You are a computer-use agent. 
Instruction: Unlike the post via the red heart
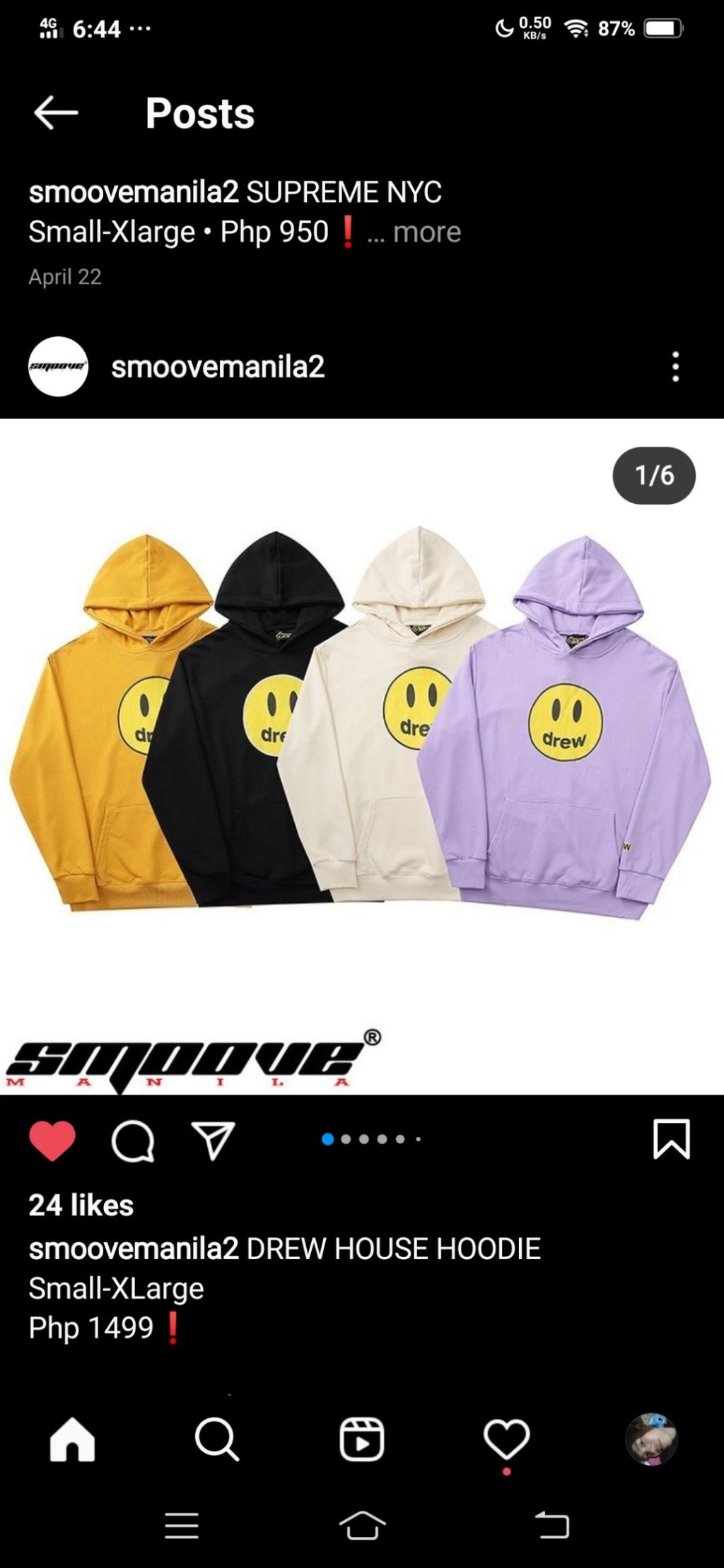tap(52, 1140)
